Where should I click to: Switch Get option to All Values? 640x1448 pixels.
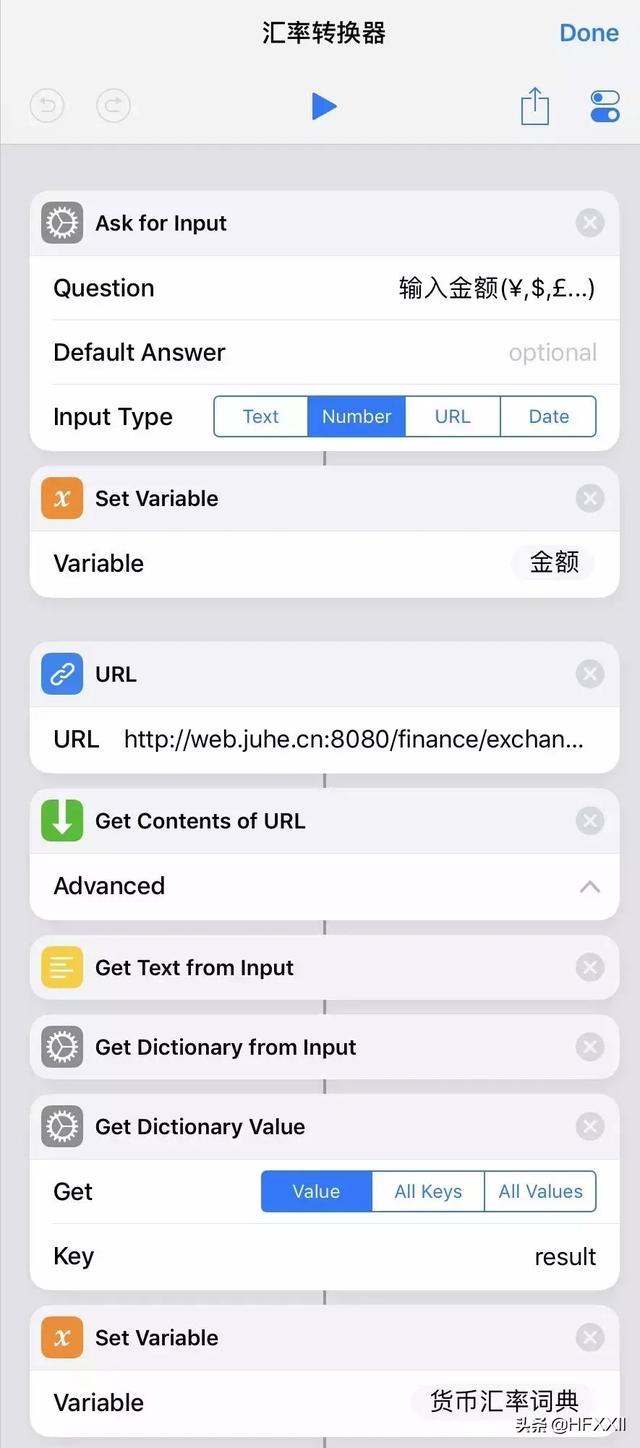tap(540, 1192)
